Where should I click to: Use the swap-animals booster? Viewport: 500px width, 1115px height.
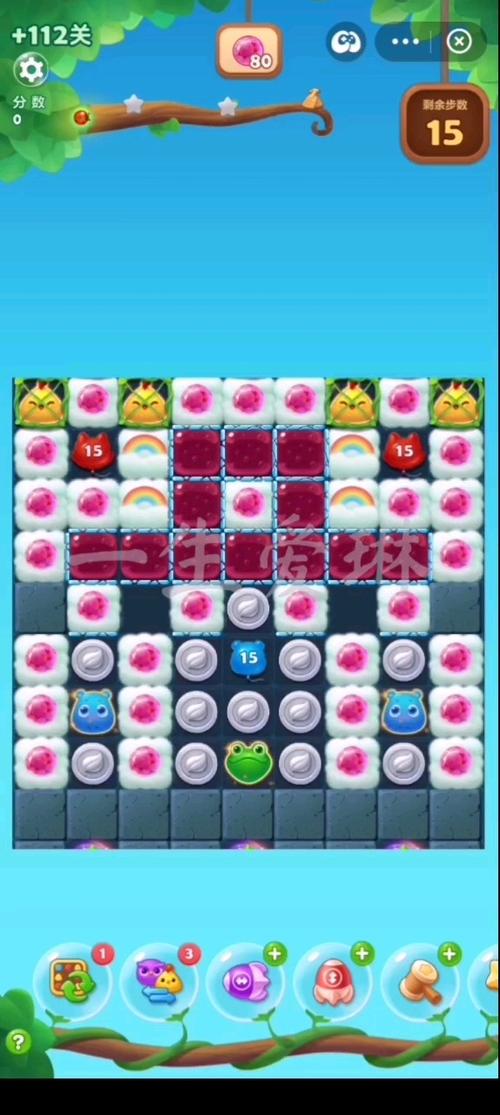tap(159, 981)
